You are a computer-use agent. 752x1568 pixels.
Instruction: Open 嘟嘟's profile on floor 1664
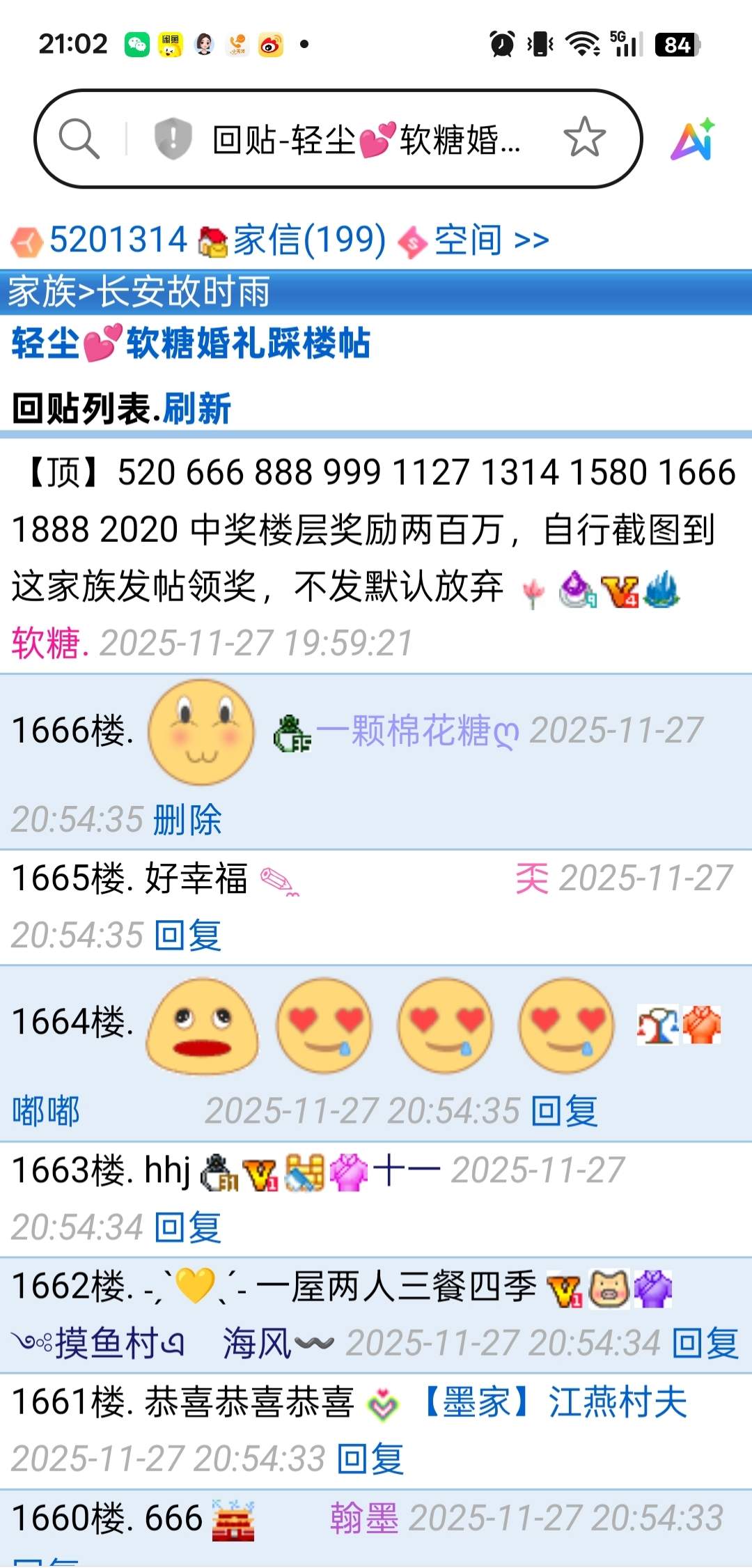tap(45, 1110)
